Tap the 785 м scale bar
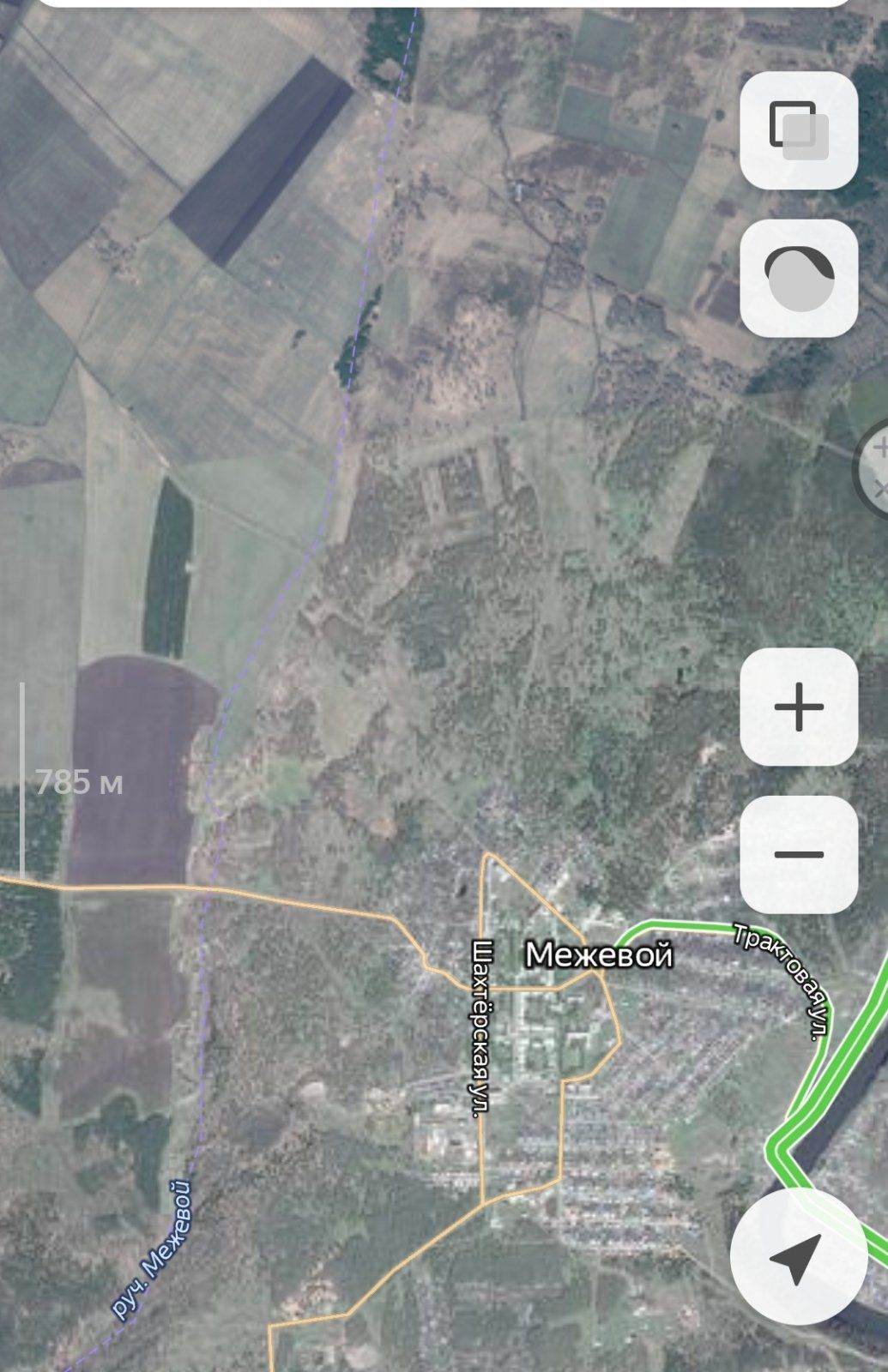Viewport: 888px width, 1372px height. [x=77, y=783]
